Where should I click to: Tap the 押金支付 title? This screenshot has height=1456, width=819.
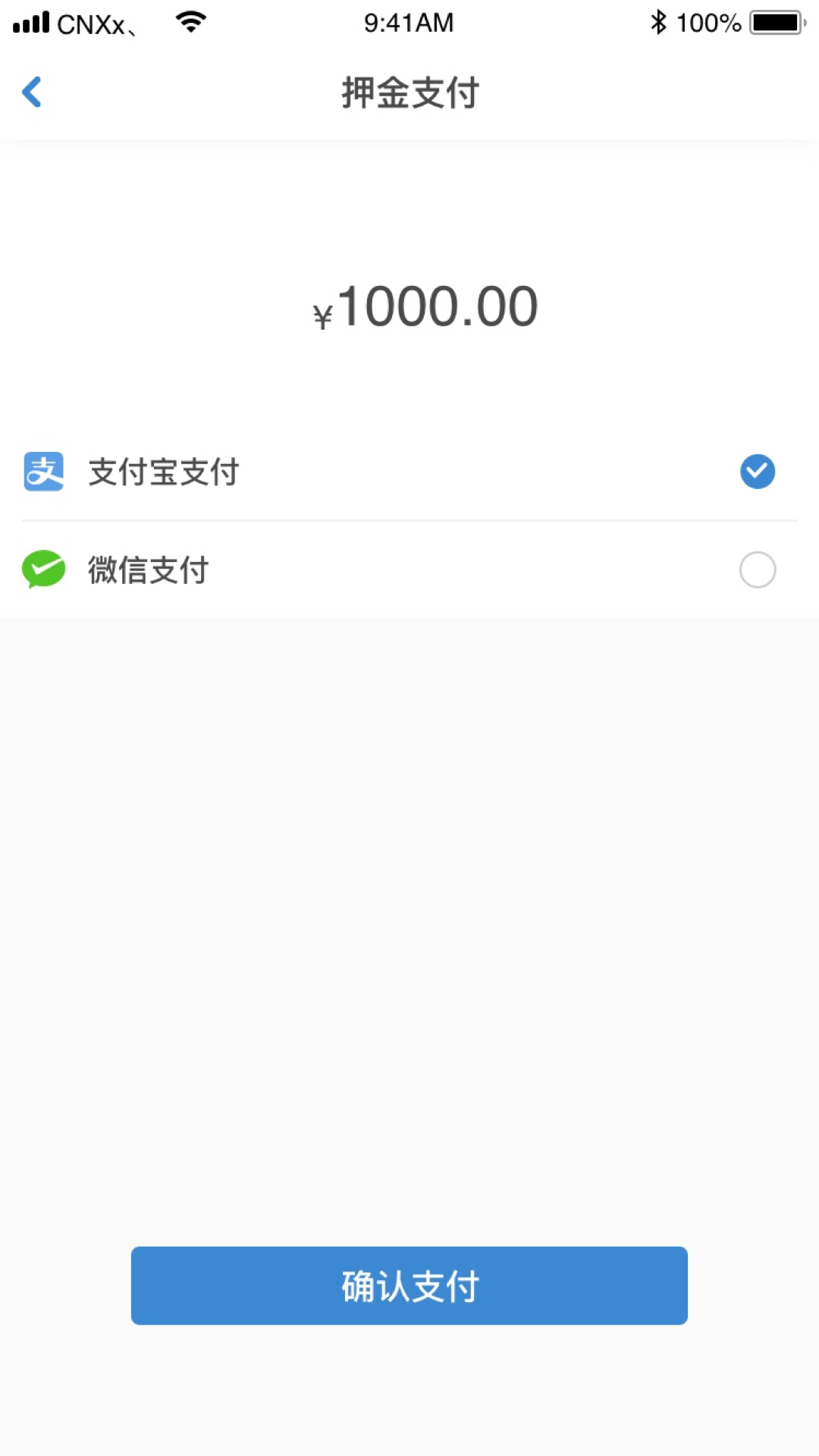[x=409, y=92]
